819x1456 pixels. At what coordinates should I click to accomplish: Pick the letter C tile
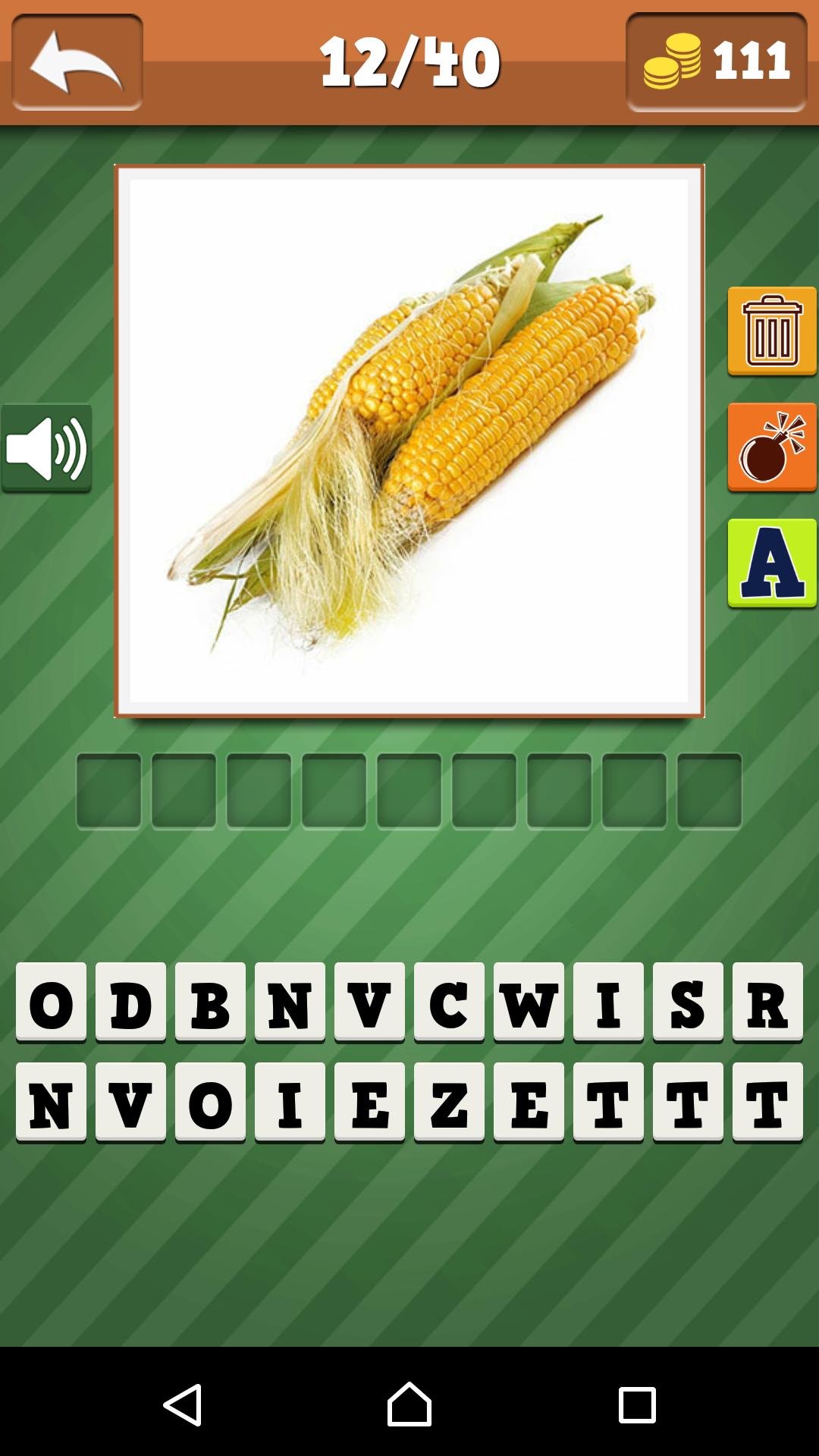pos(449,1003)
